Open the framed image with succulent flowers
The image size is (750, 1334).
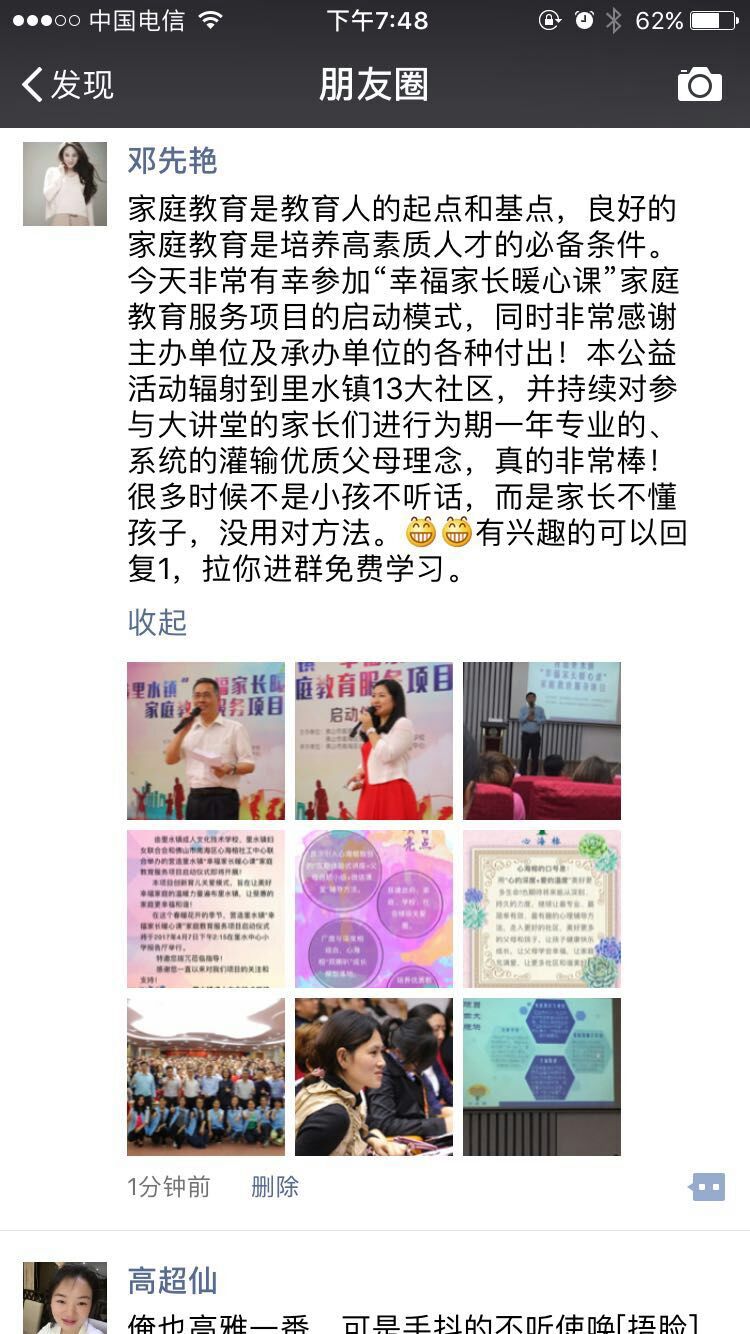tap(541, 909)
